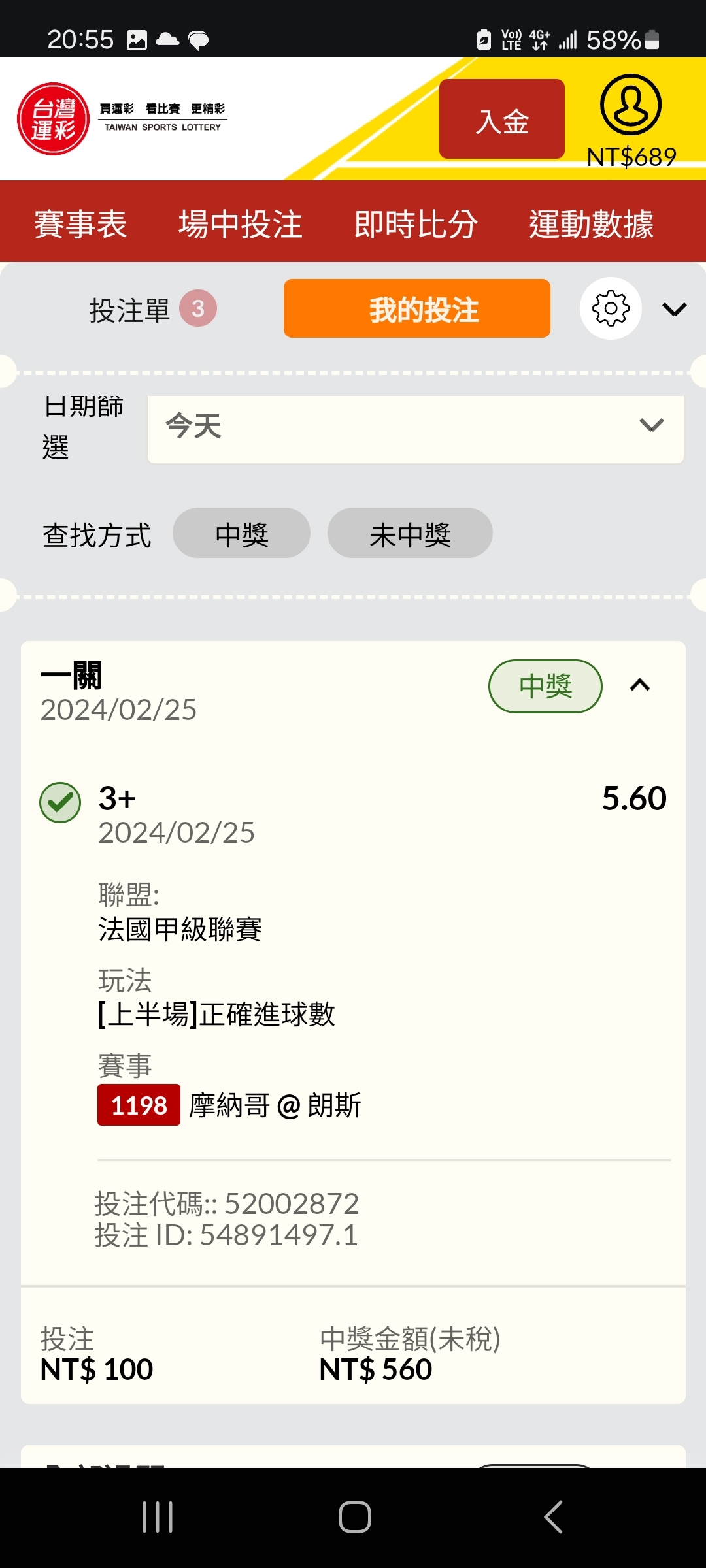The width and height of the screenshot is (706, 1568).
Task: Open the 運動數據 tab
Action: (x=591, y=224)
